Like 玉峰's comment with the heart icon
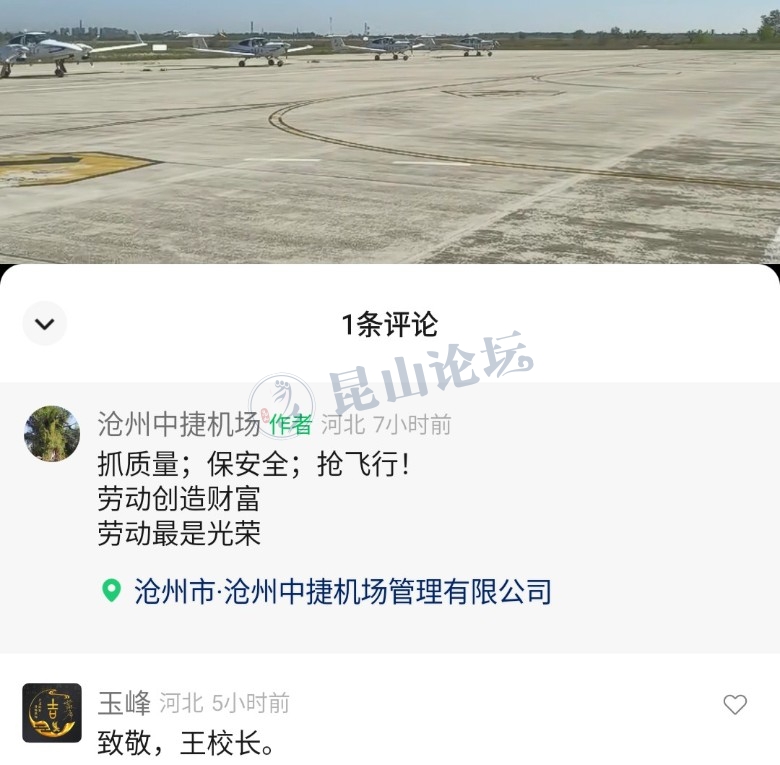The height and width of the screenshot is (765, 780). [x=735, y=705]
